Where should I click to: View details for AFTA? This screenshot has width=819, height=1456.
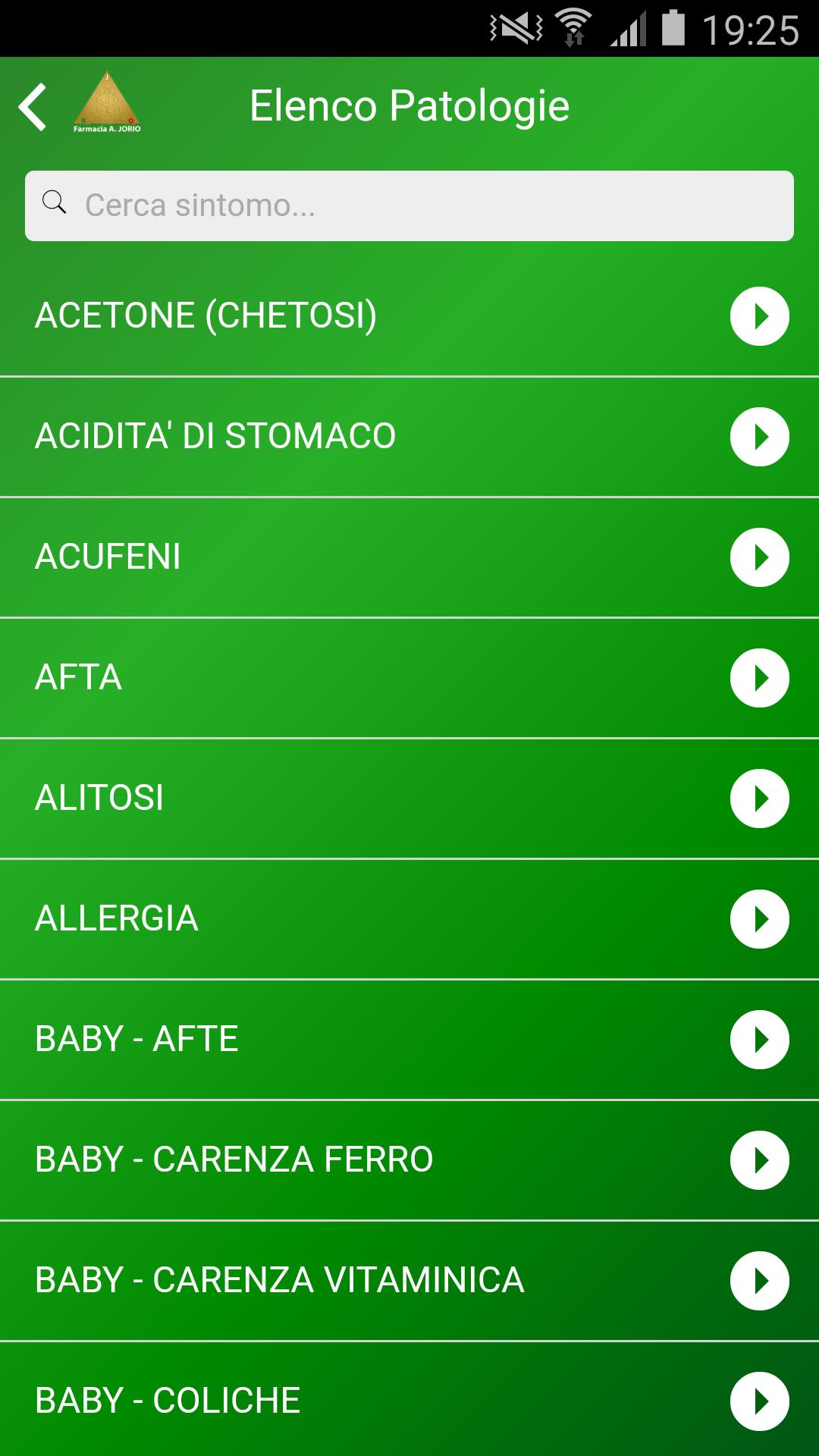click(x=409, y=678)
